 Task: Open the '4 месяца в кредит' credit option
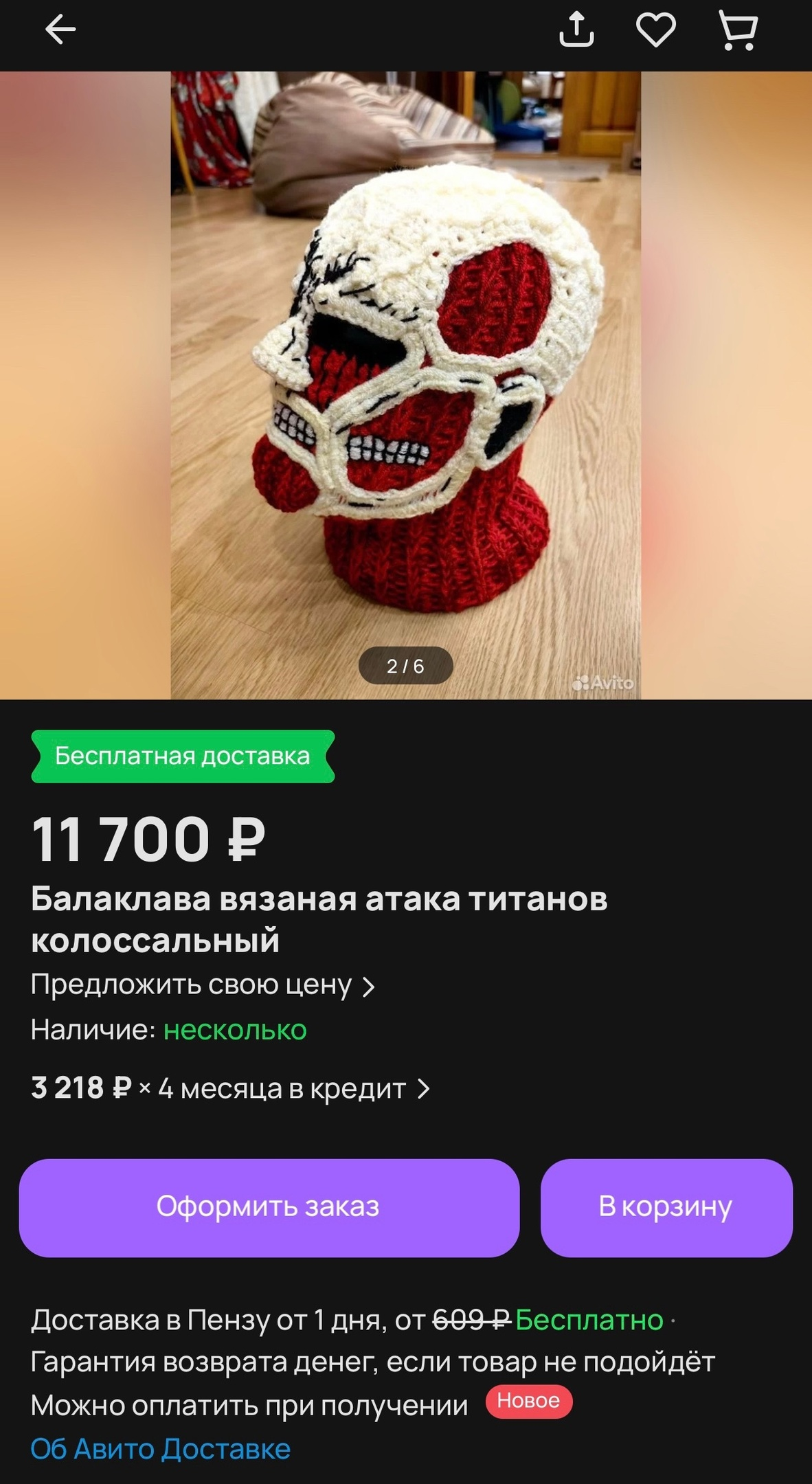tap(230, 1088)
